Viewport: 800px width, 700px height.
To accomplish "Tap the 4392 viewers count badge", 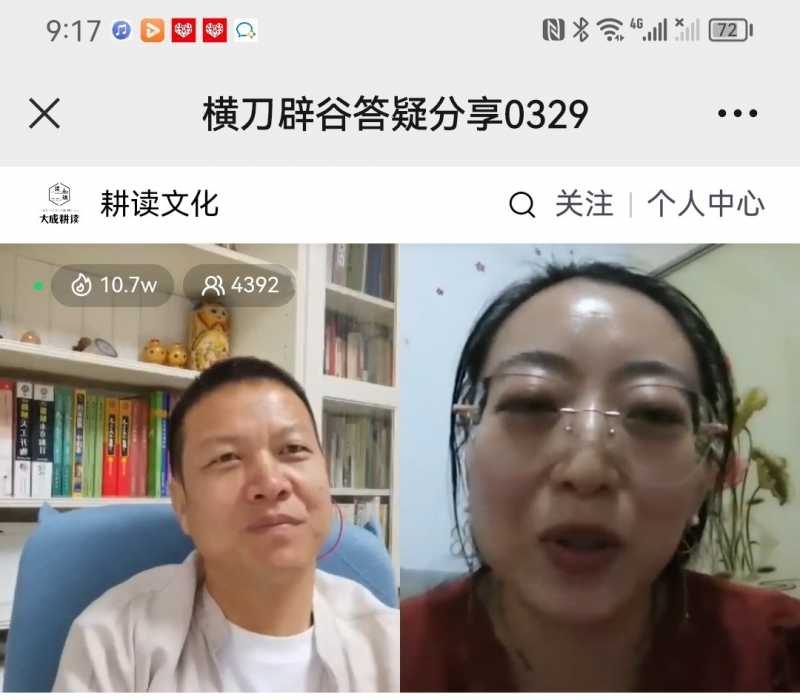I will (240, 285).
